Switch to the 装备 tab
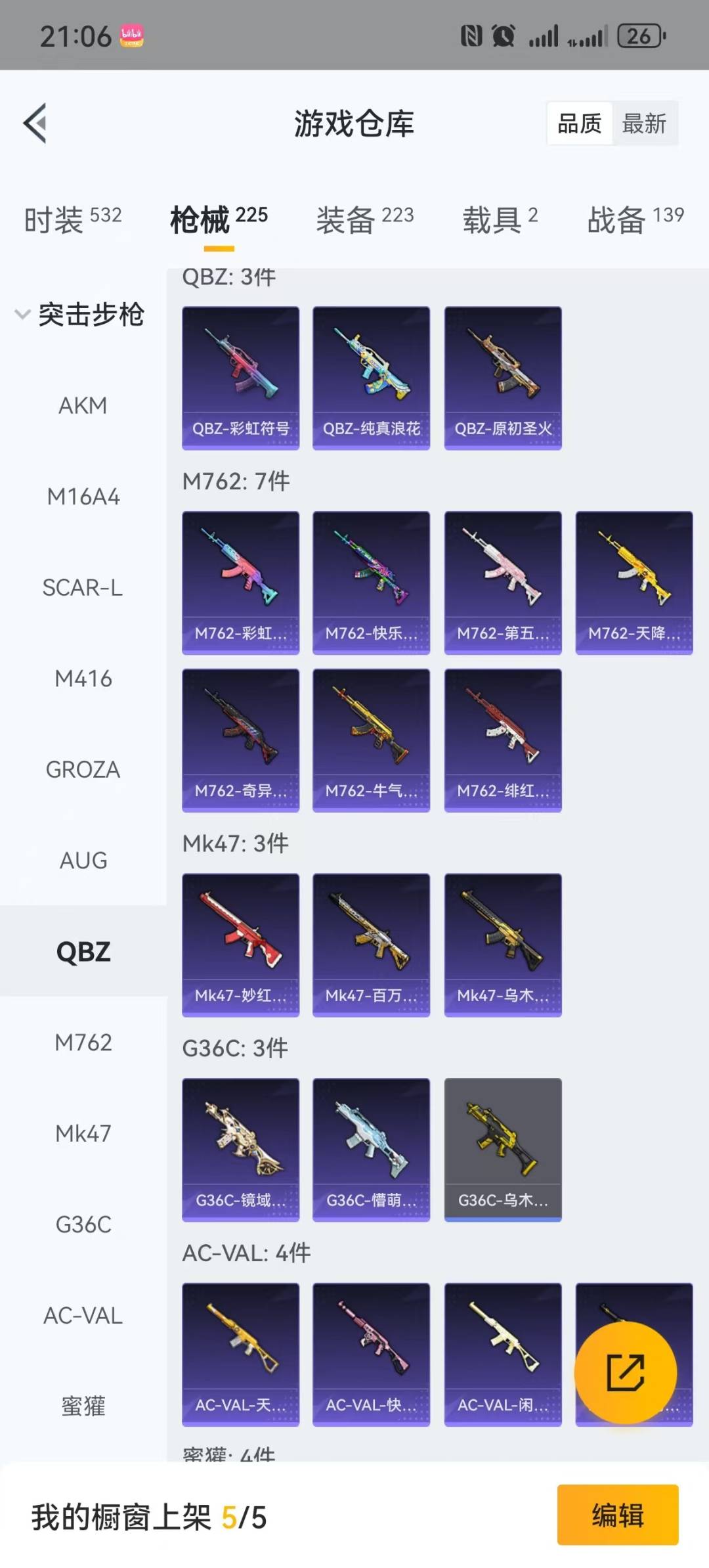The width and height of the screenshot is (709, 1568). [364, 219]
